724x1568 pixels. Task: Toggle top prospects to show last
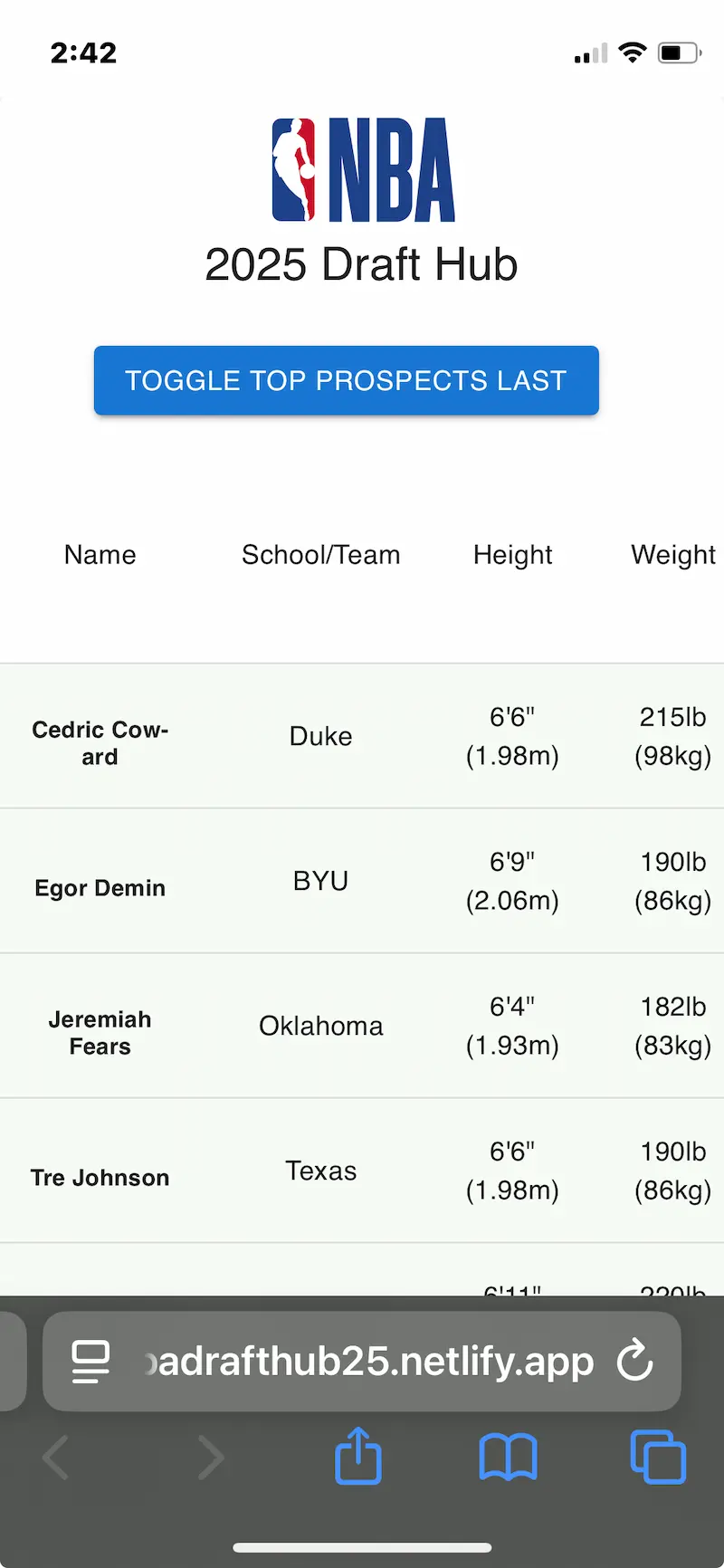pyautogui.click(x=347, y=380)
